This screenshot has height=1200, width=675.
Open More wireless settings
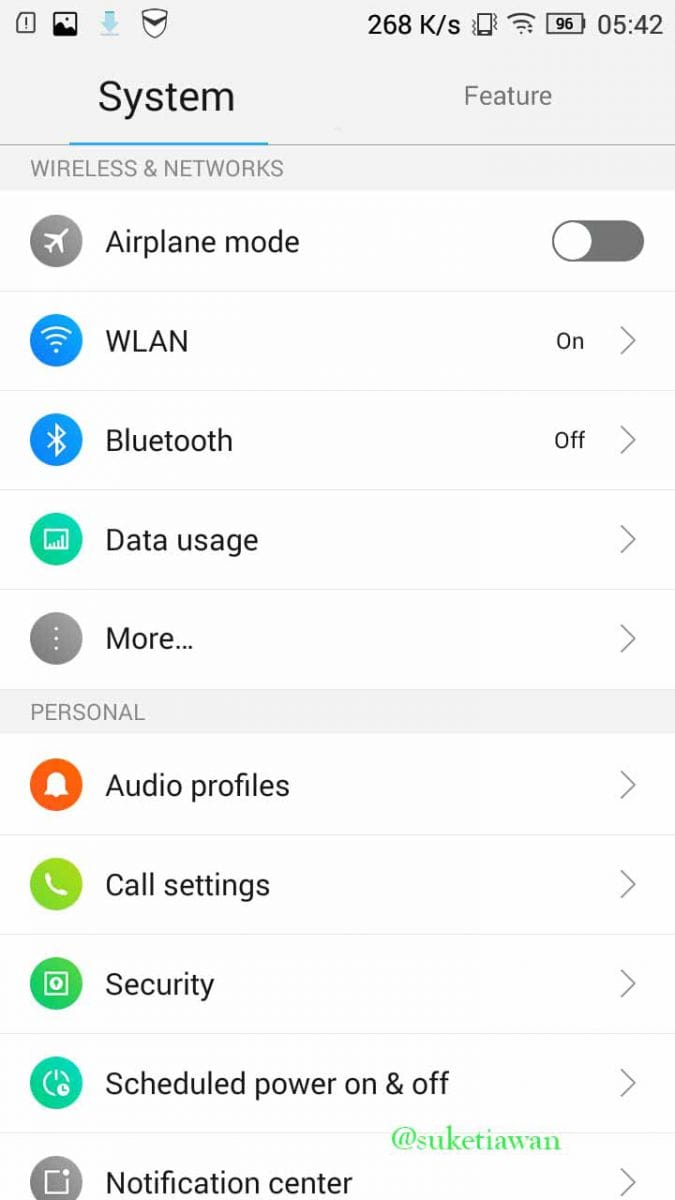tap(337, 639)
